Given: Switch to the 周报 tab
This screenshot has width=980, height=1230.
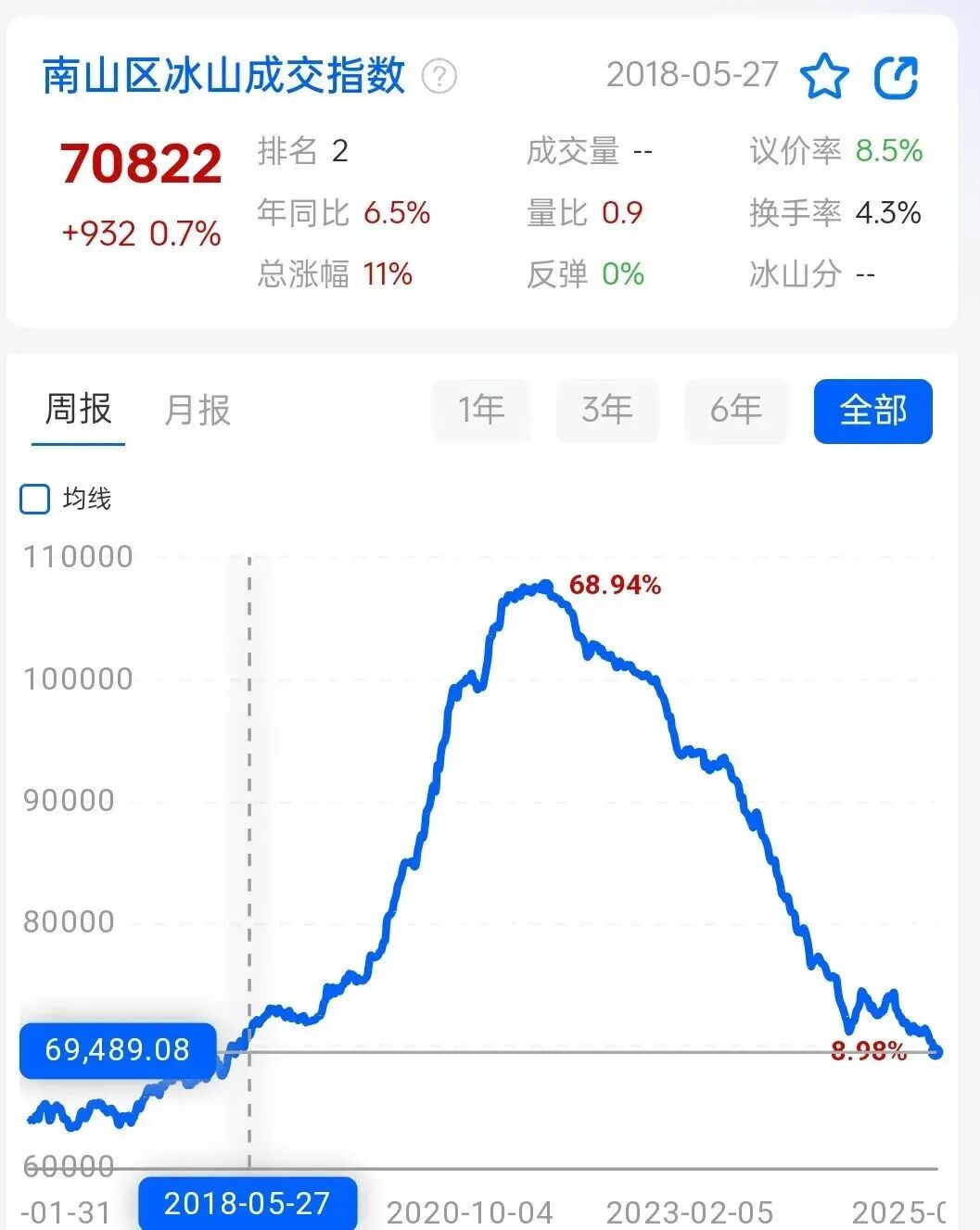Looking at the screenshot, I should pyautogui.click(x=78, y=410).
